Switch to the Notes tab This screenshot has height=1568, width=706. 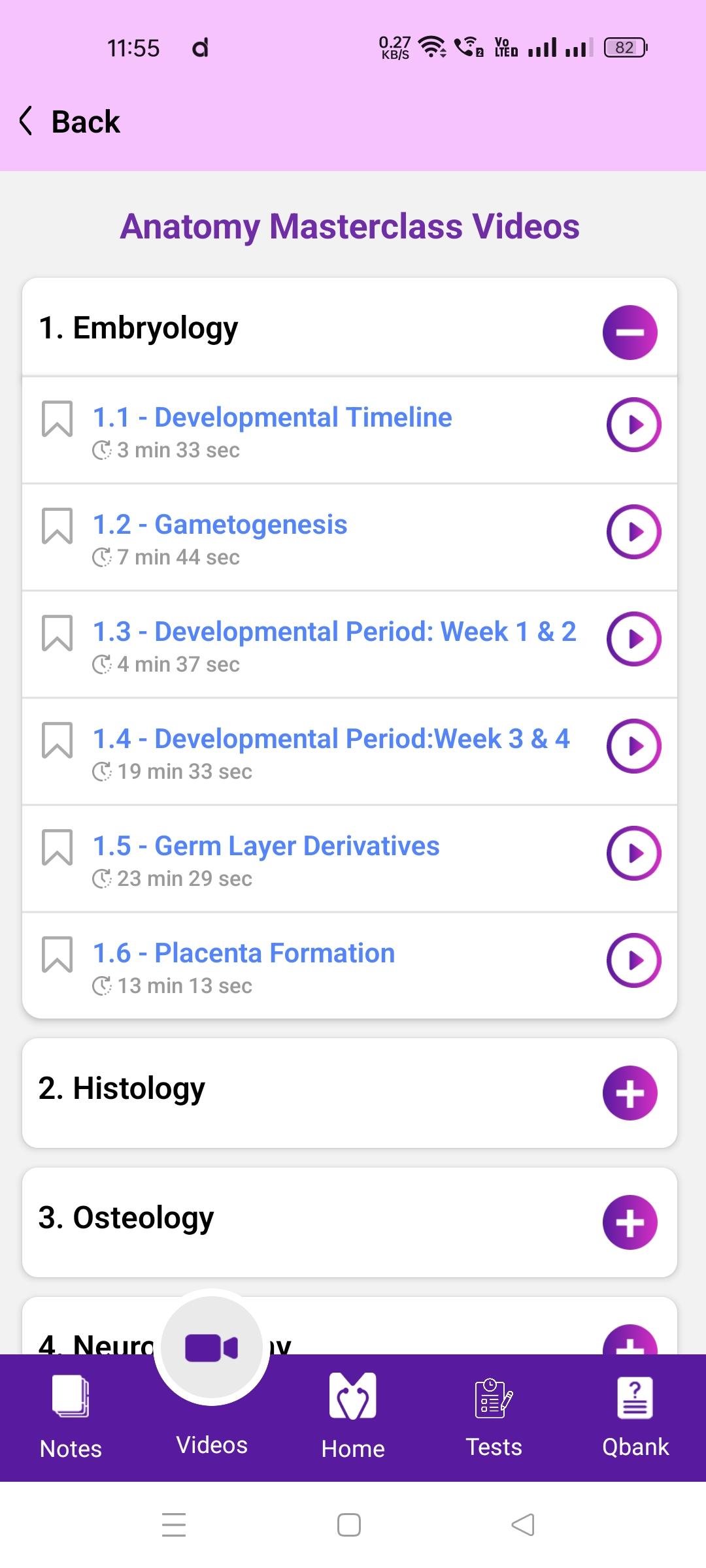(71, 1418)
